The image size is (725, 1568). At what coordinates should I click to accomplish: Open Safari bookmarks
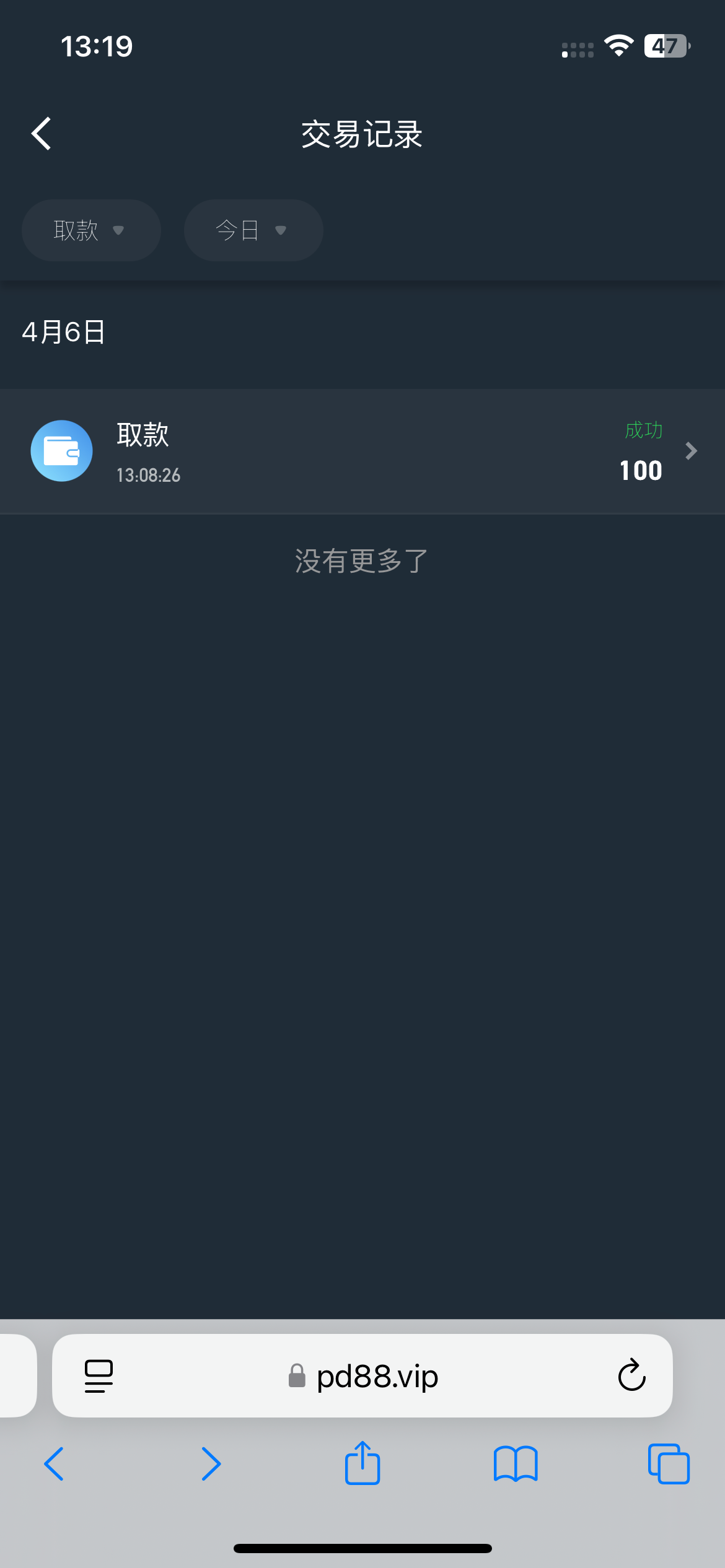tap(516, 1464)
